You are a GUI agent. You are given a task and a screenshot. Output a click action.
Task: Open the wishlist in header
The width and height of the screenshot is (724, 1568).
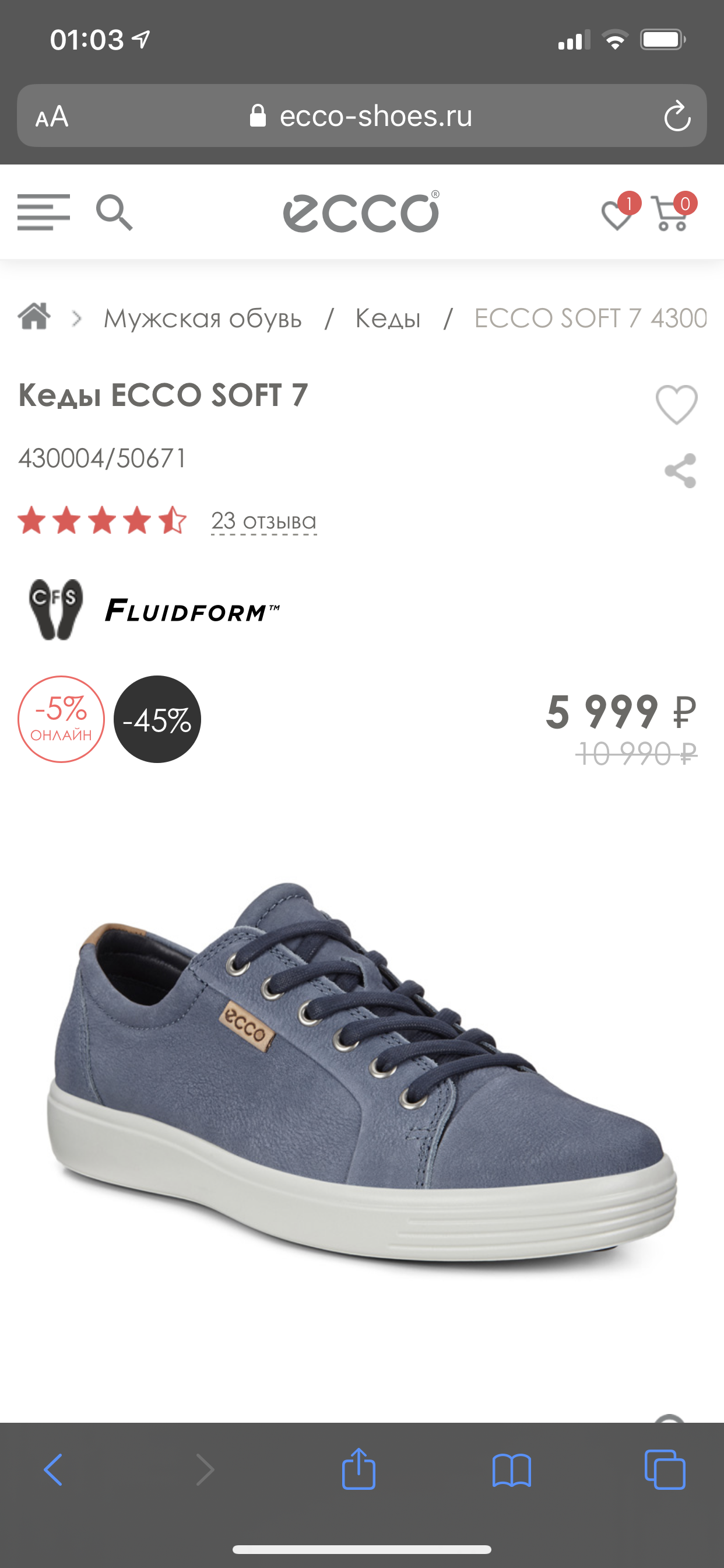pos(618,213)
